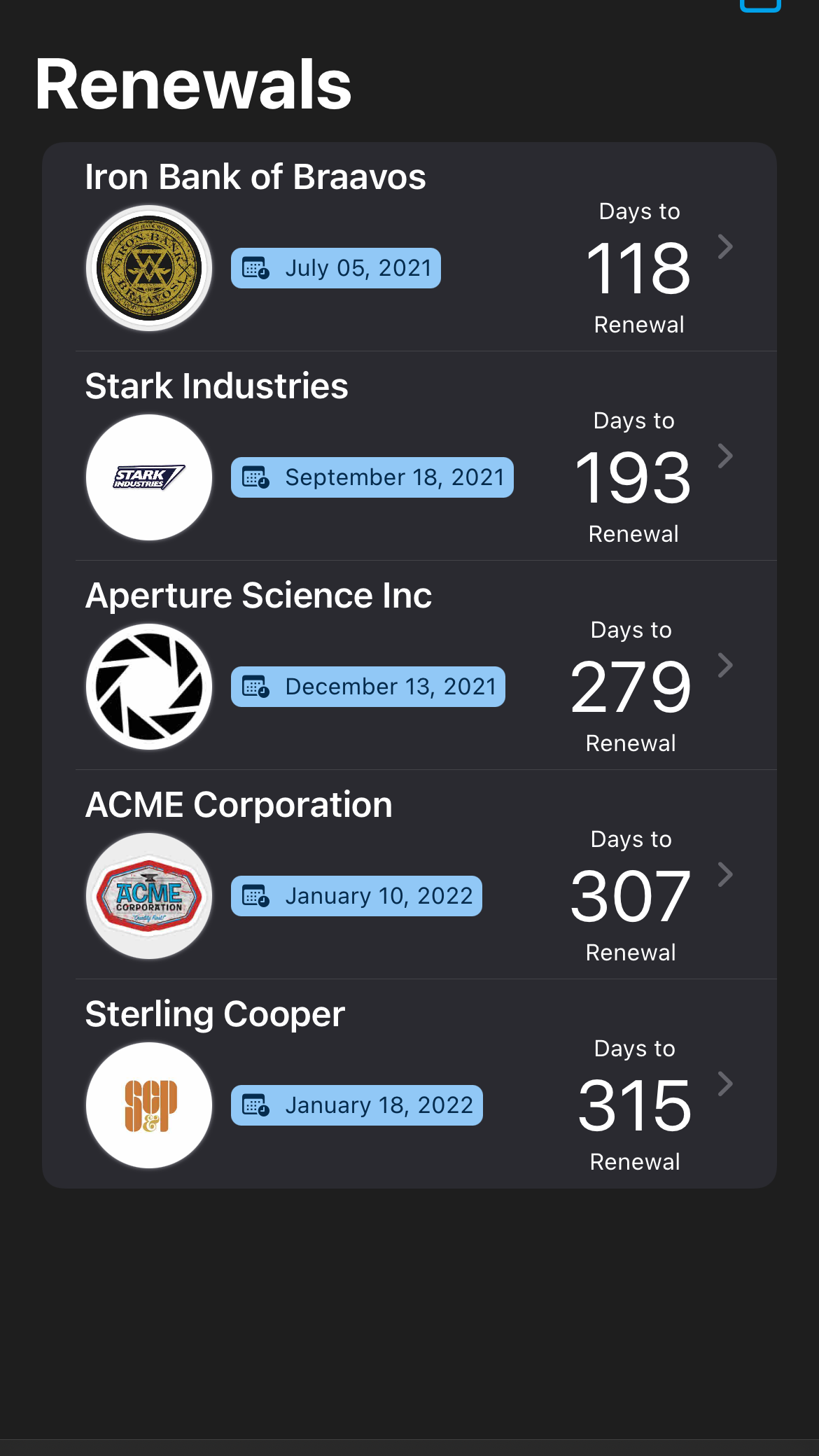
Task: Open the Iron Bank of Braavos renewal
Action: 409,247
